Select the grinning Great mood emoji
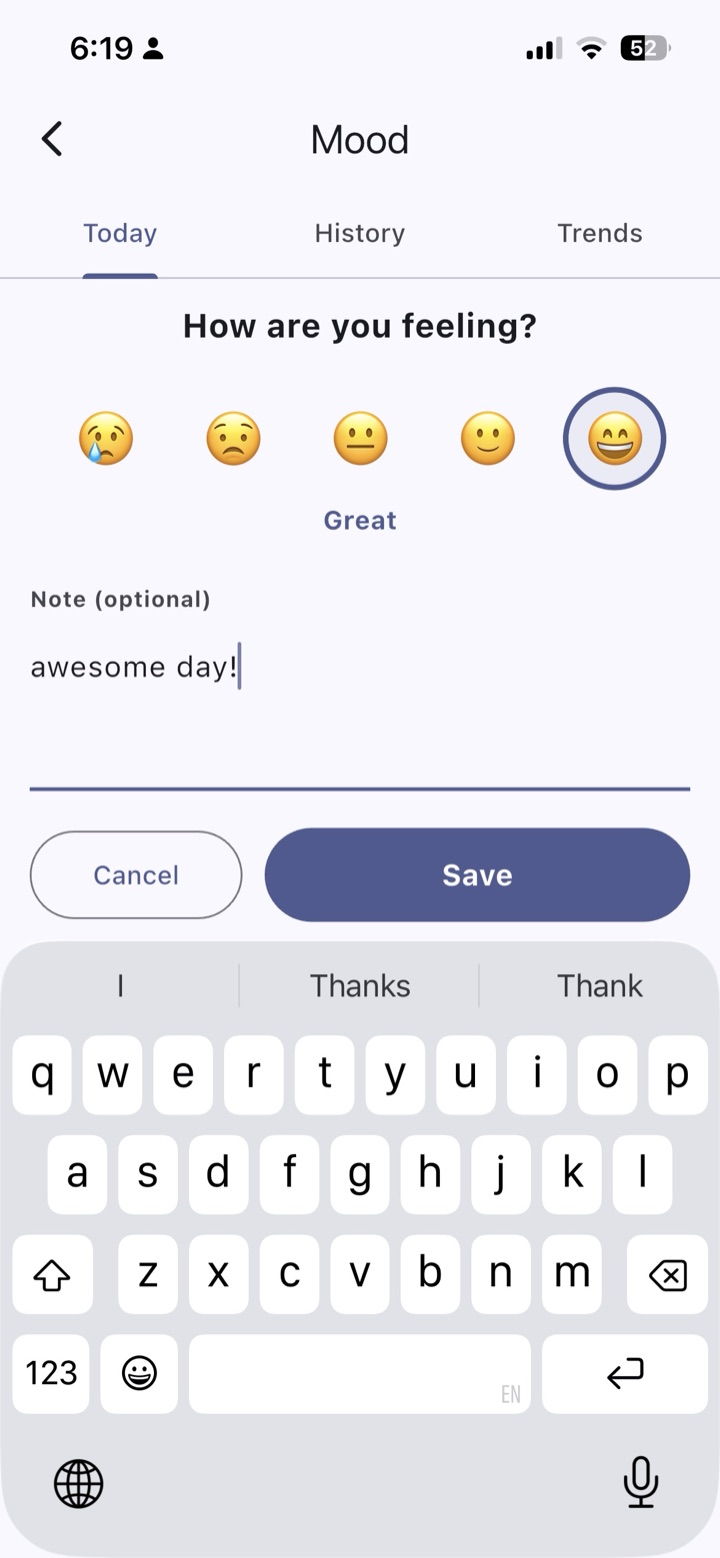Viewport: 720px width, 1558px height. (614, 439)
